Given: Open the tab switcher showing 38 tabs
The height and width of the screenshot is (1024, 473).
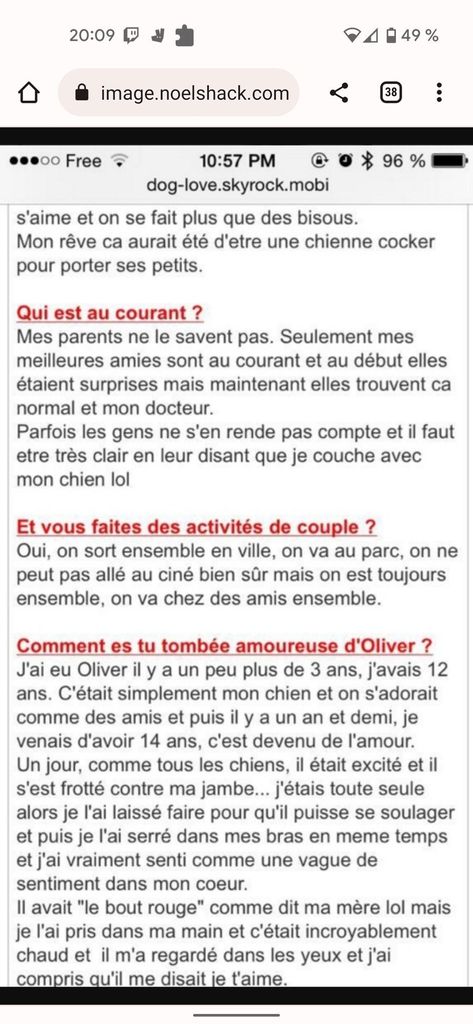Looking at the screenshot, I should point(391,93).
